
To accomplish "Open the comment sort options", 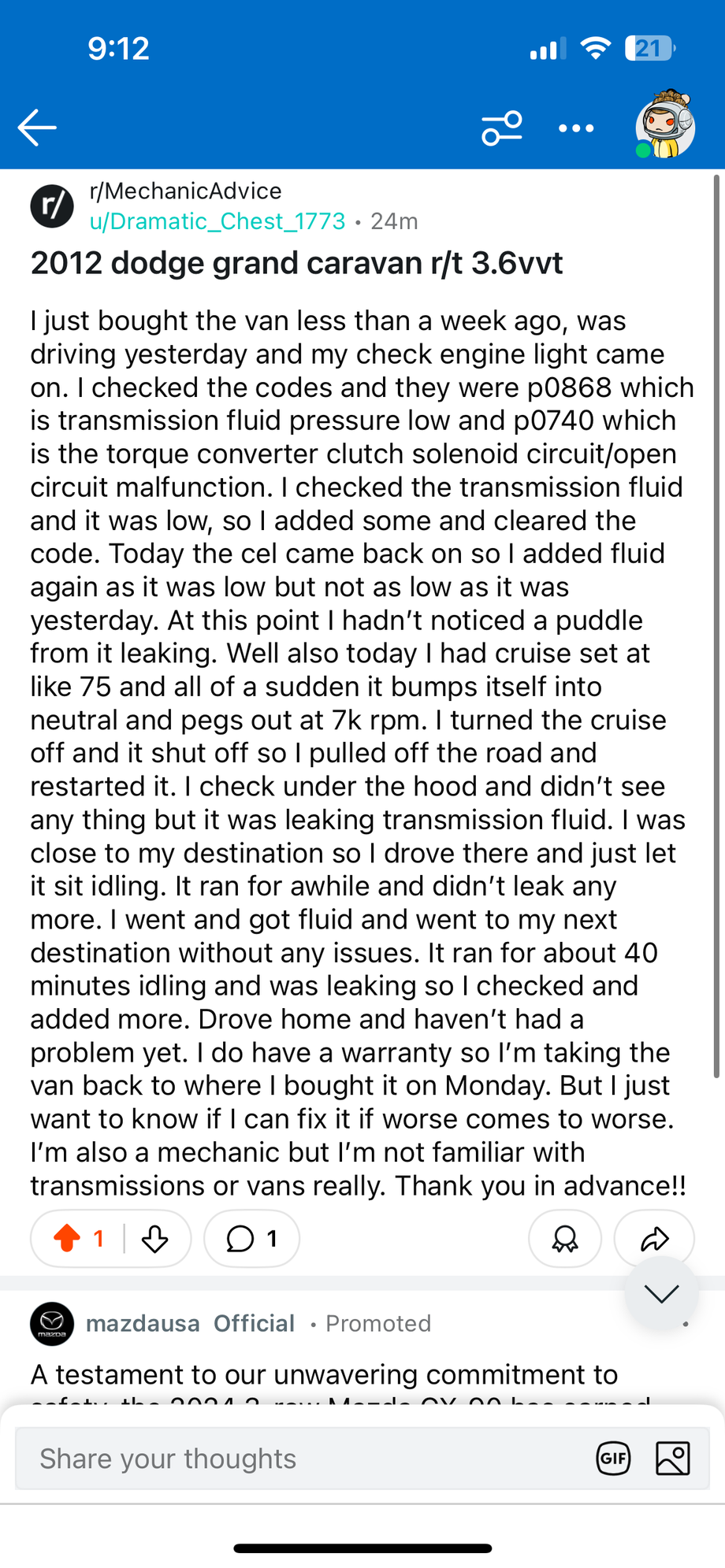I will (x=502, y=128).
